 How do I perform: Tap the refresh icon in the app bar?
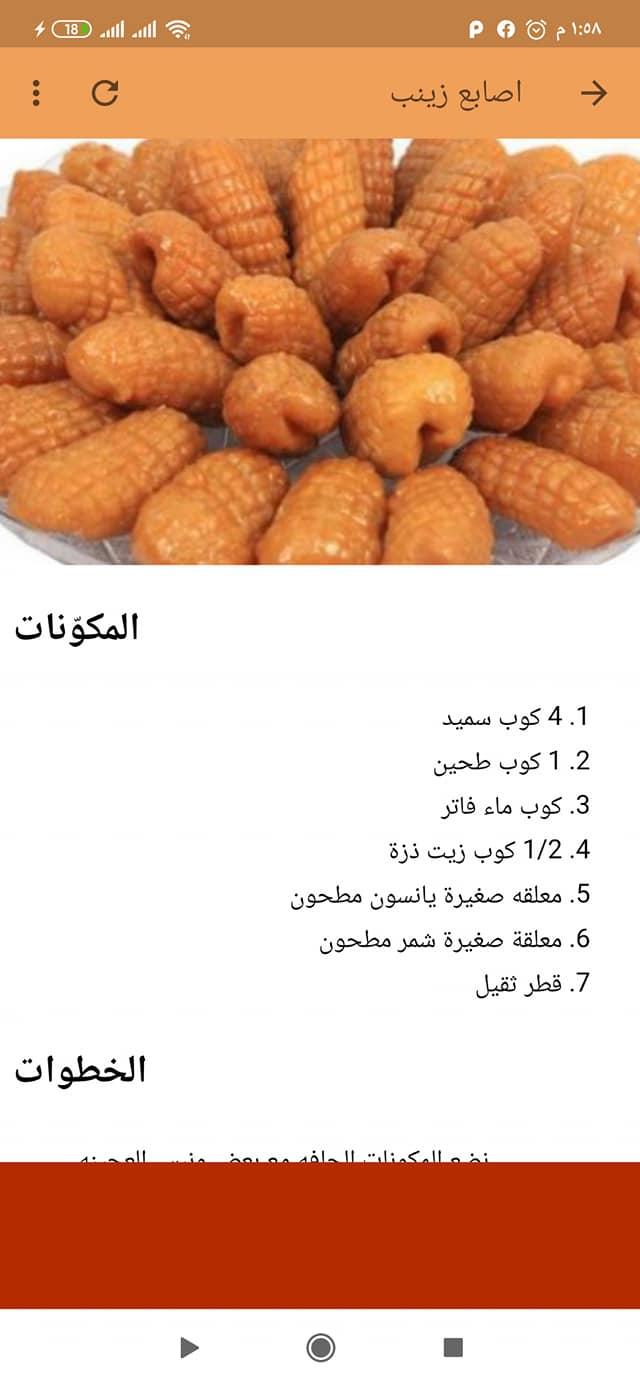point(105,93)
